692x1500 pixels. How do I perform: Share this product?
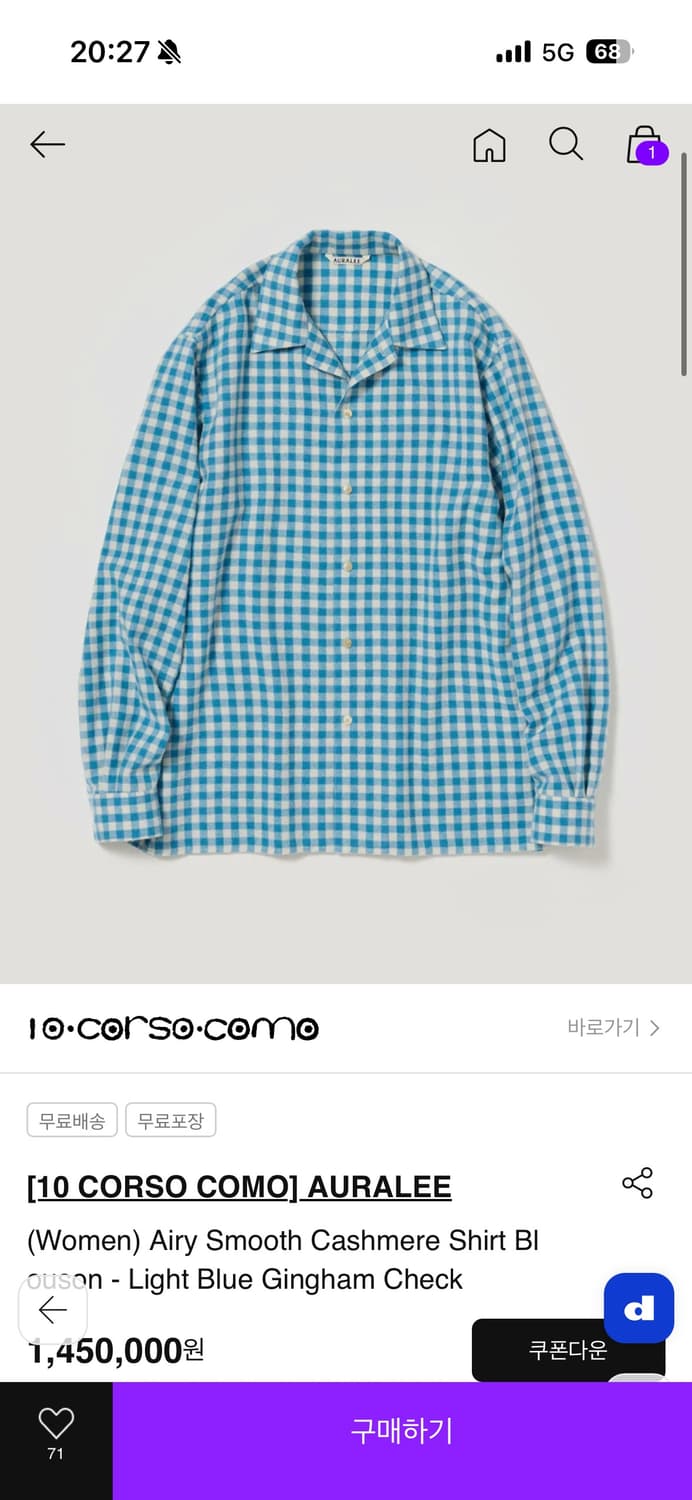pyautogui.click(x=637, y=1183)
